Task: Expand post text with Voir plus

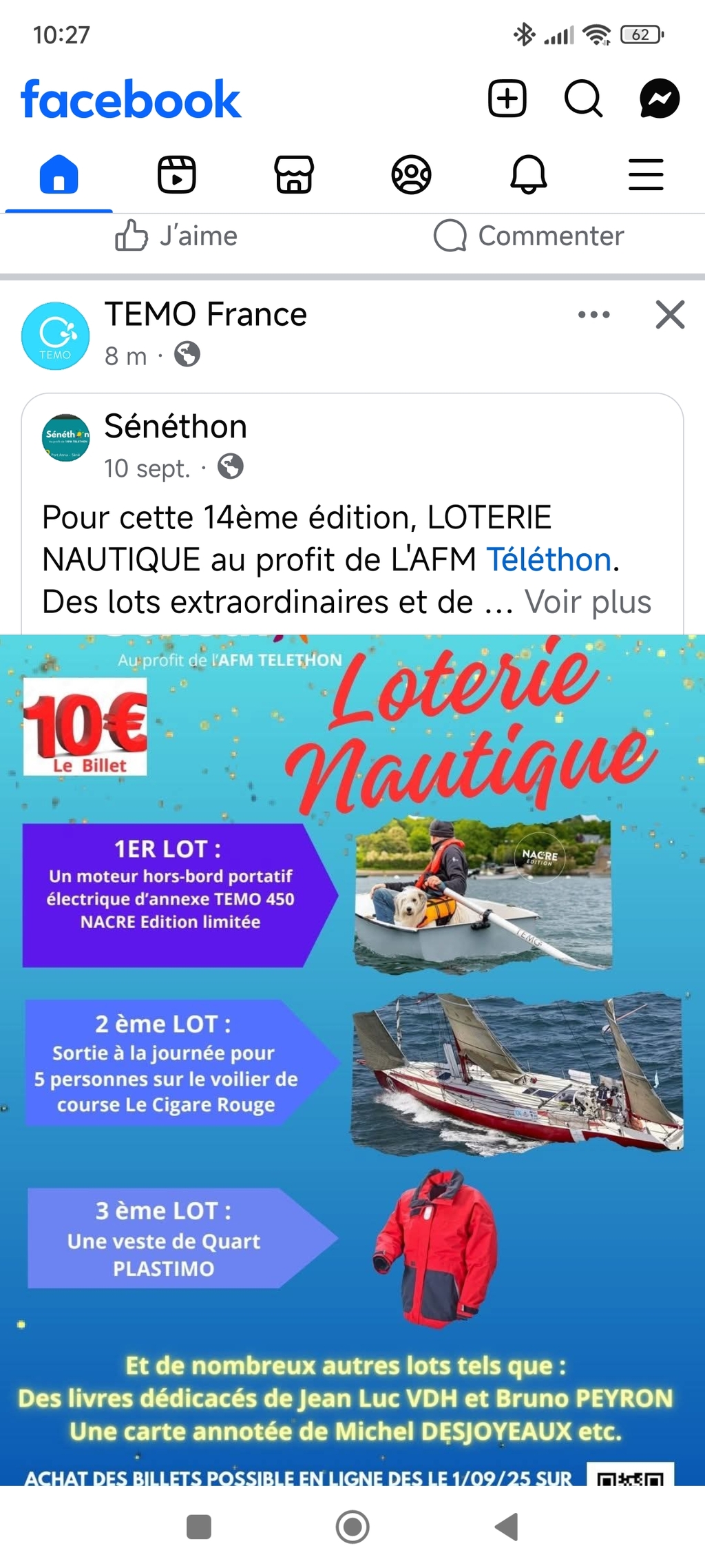Action: pyautogui.click(x=587, y=602)
